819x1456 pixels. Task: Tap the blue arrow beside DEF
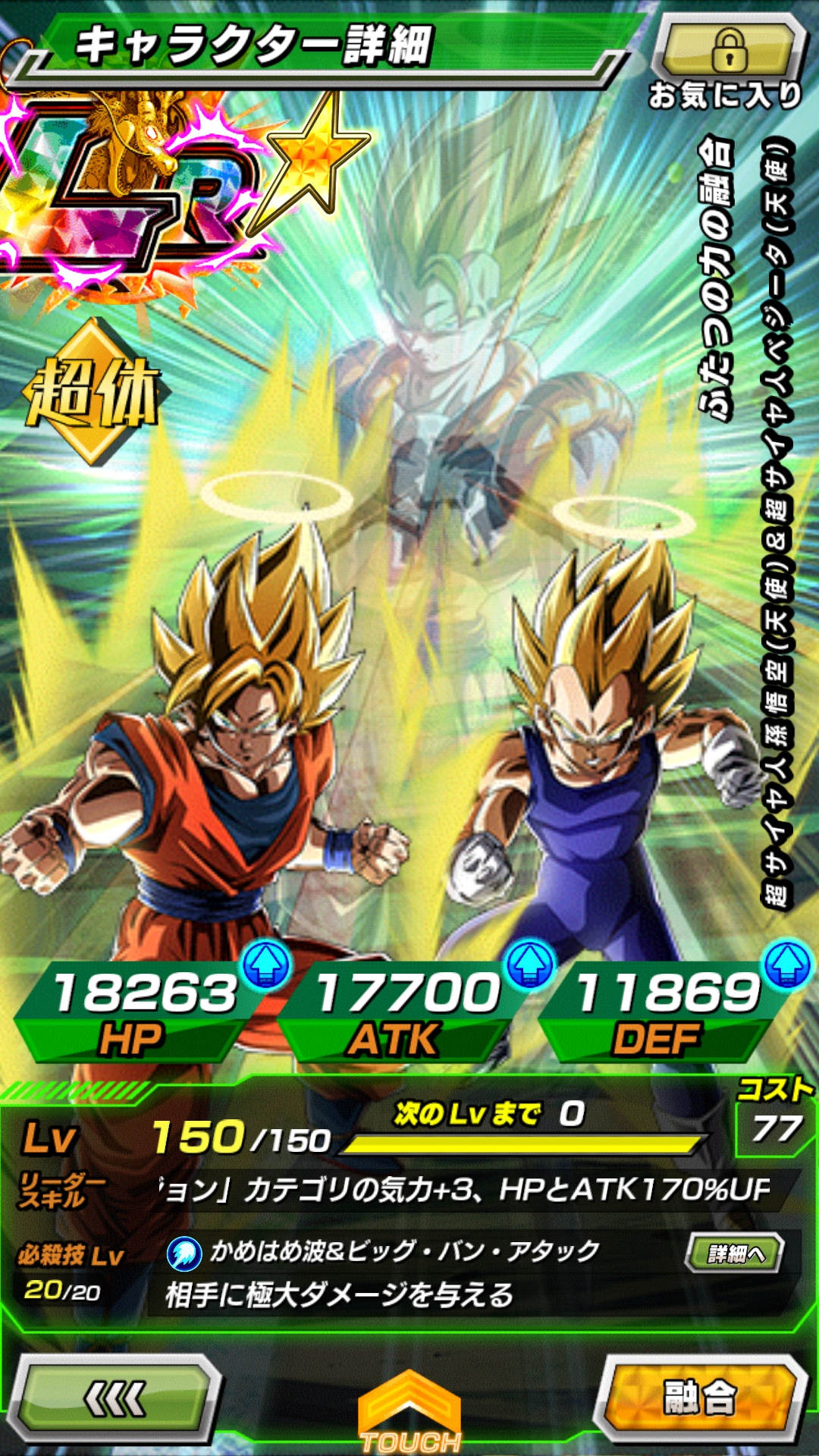coord(789,964)
